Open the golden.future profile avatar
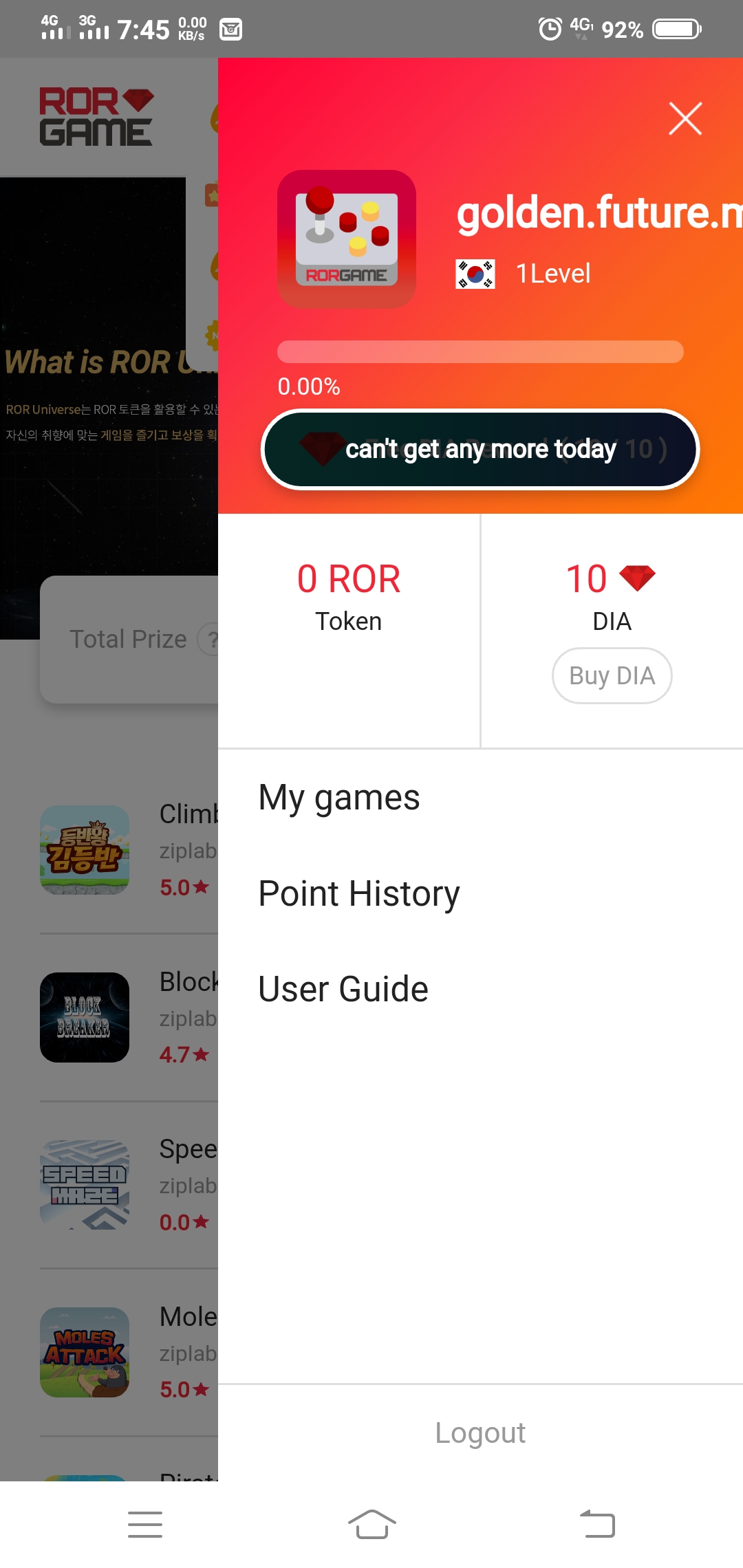Screen dimensions: 743x1568 tap(347, 239)
